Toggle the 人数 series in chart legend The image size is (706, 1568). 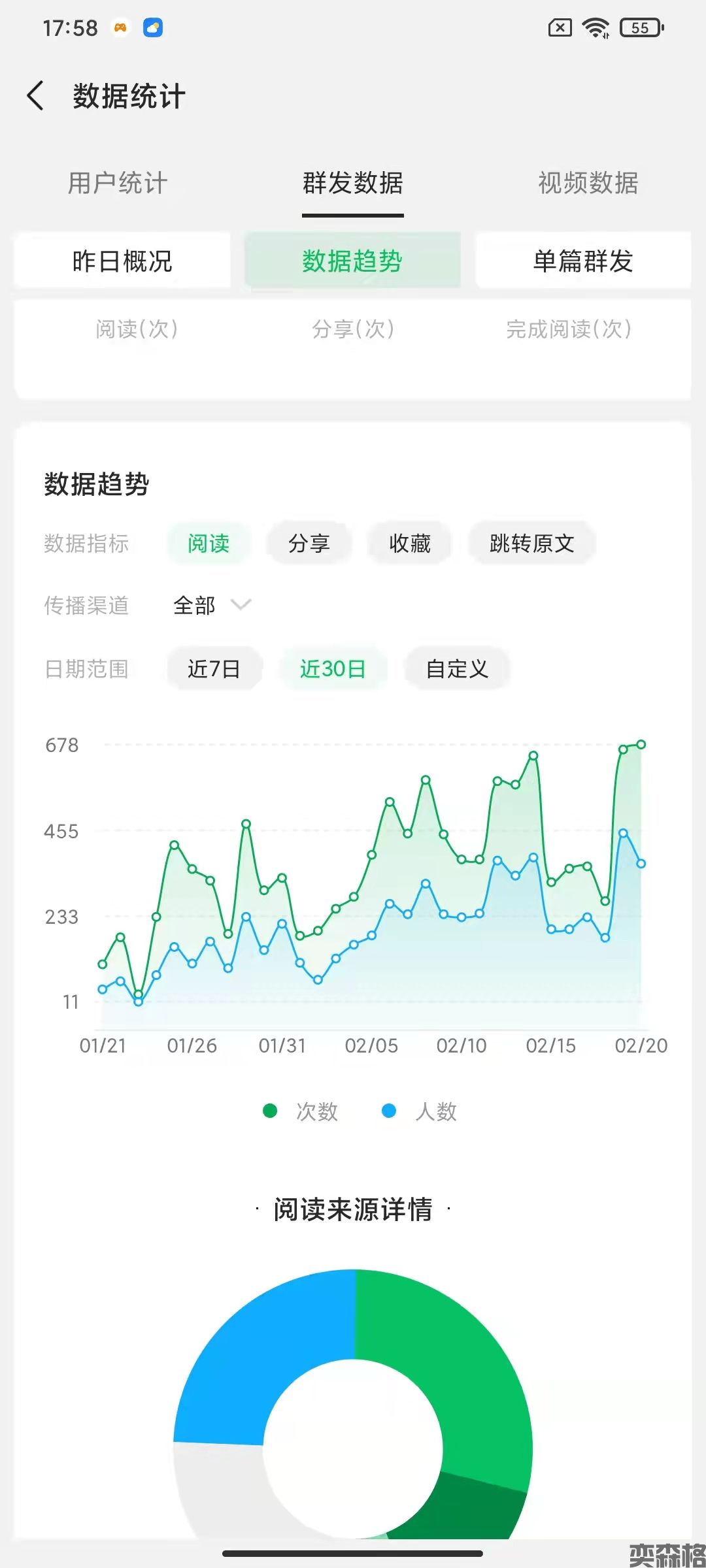[420, 1111]
